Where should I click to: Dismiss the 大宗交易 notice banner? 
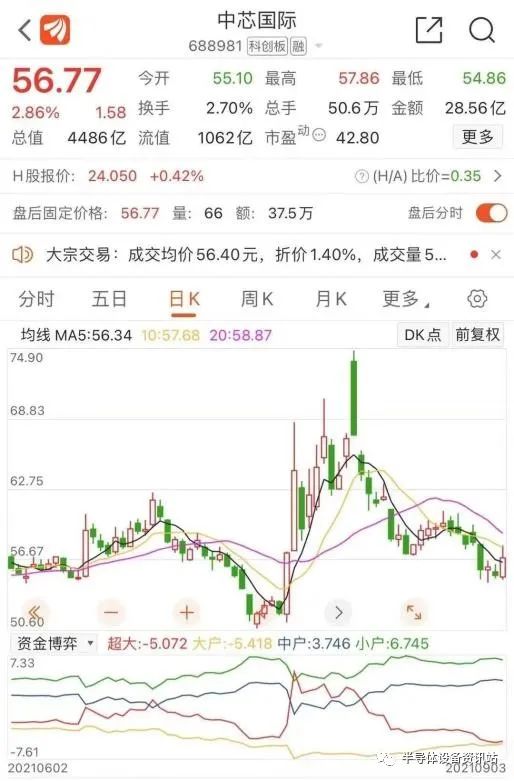tap(496, 255)
